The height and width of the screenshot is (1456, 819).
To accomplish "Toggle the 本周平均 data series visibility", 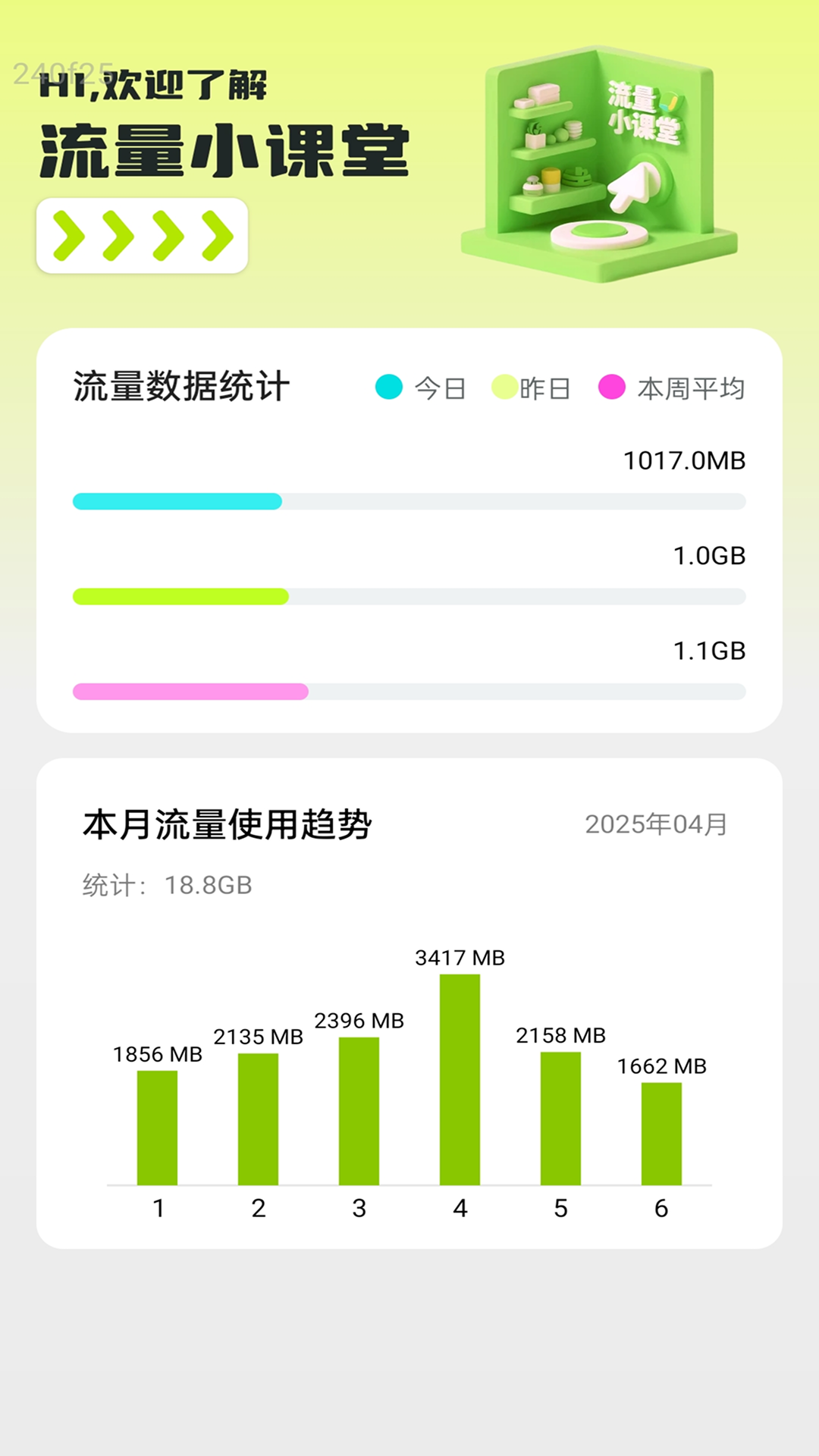I will (613, 387).
